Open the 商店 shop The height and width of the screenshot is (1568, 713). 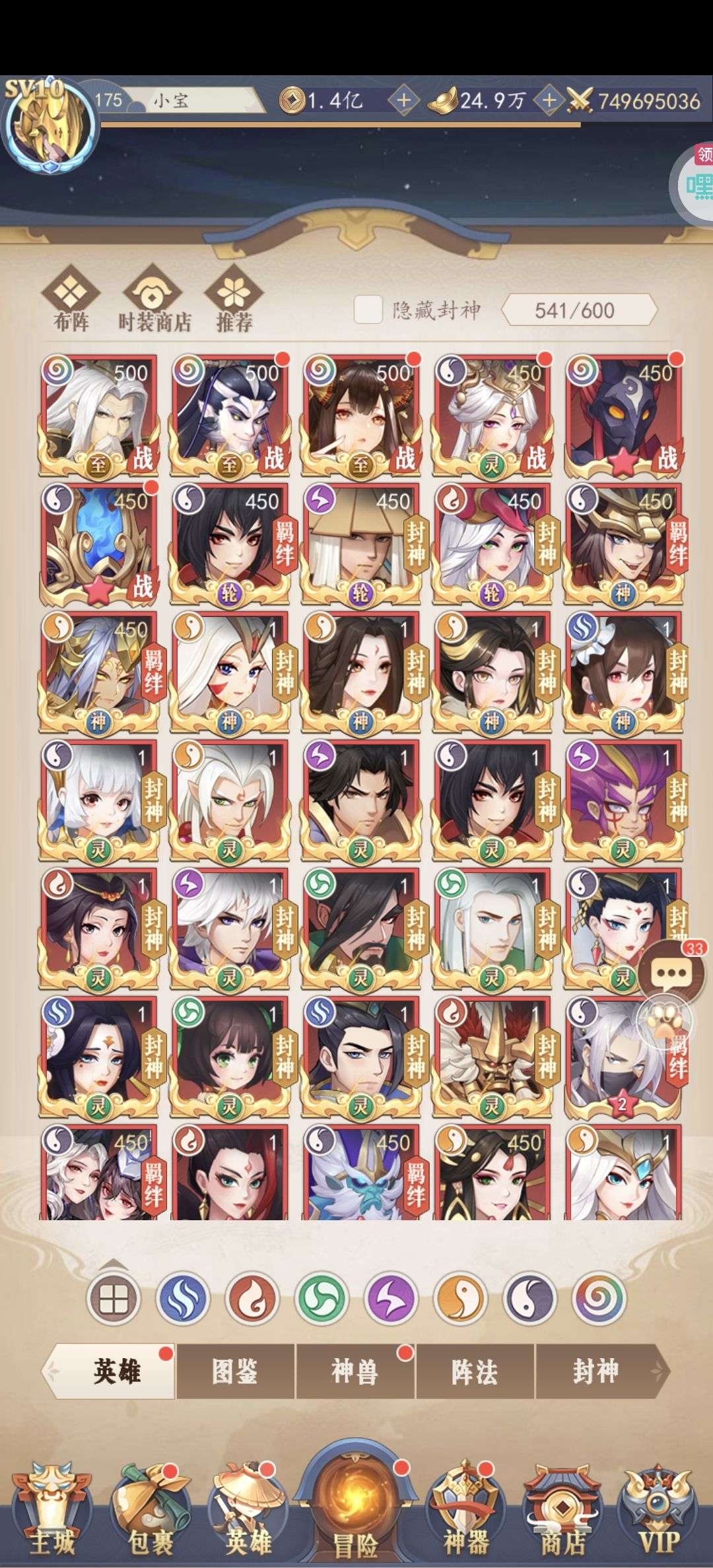562,1517
